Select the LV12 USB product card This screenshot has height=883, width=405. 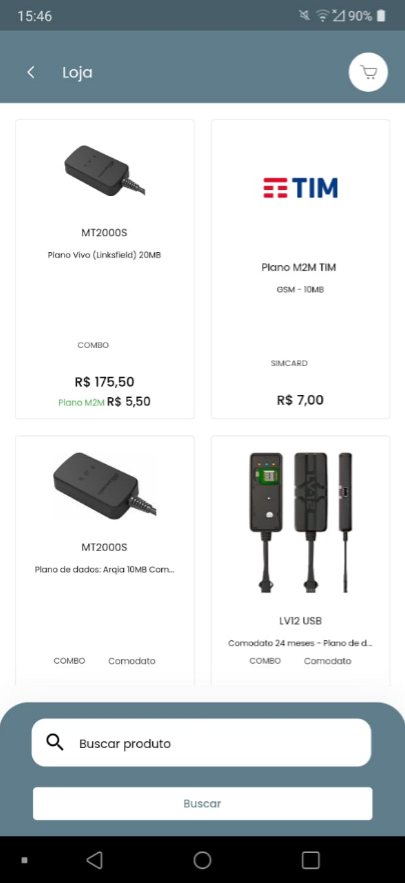coord(300,560)
